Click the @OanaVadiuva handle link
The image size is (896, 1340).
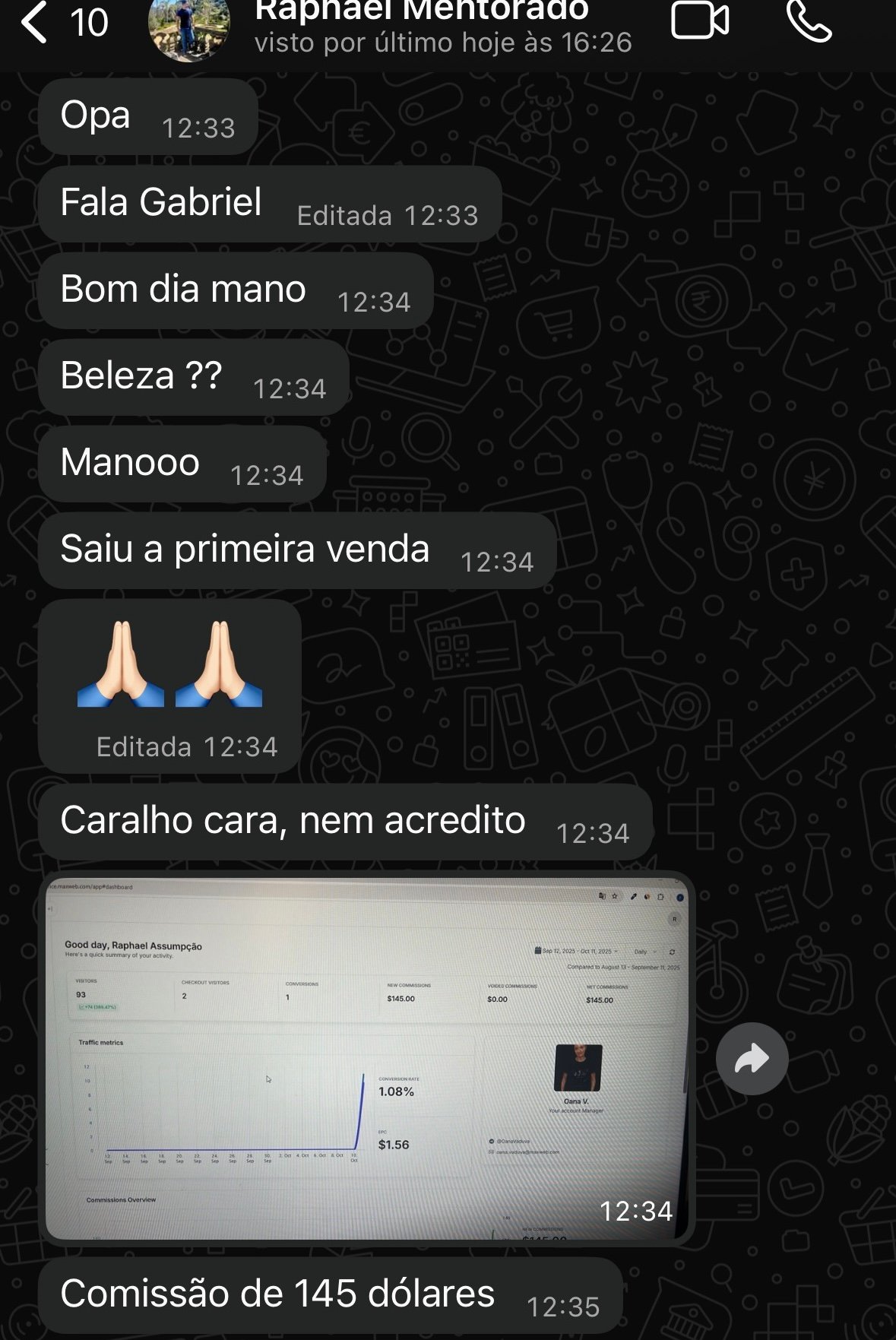coord(514,1141)
